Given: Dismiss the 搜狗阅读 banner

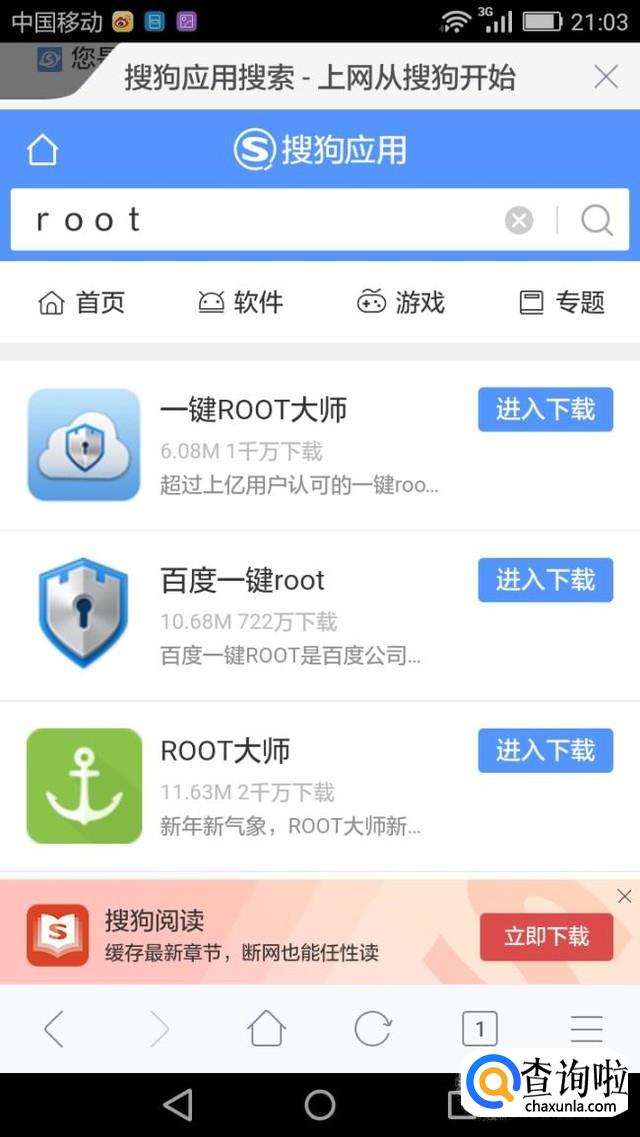Looking at the screenshot, I should (624, 896).
